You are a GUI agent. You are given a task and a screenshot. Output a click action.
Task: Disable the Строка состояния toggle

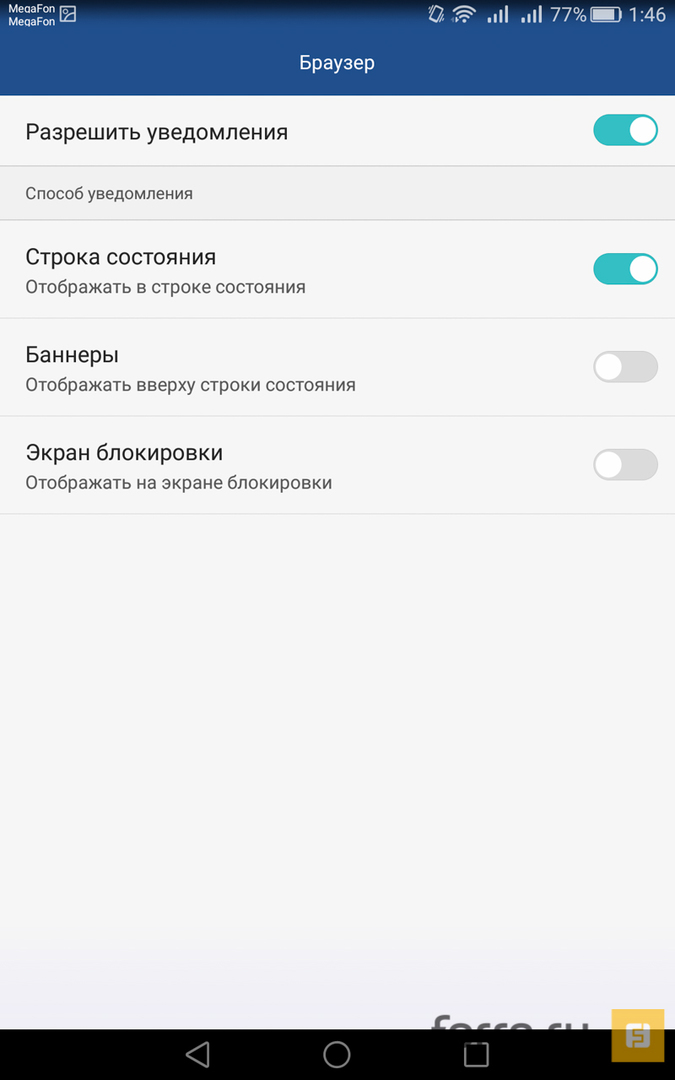(625, 269)
